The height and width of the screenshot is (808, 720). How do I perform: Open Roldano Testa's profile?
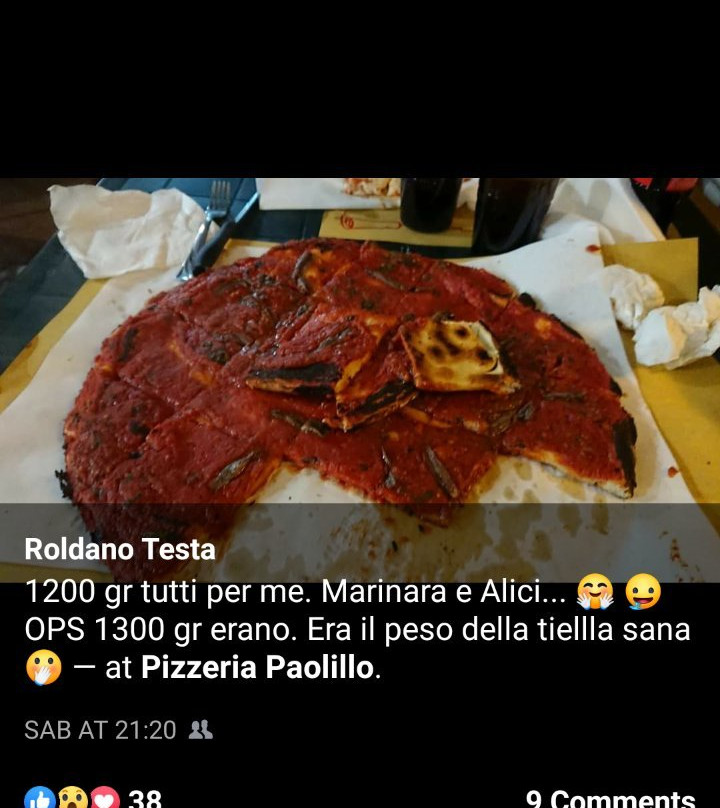coord(120,549)
